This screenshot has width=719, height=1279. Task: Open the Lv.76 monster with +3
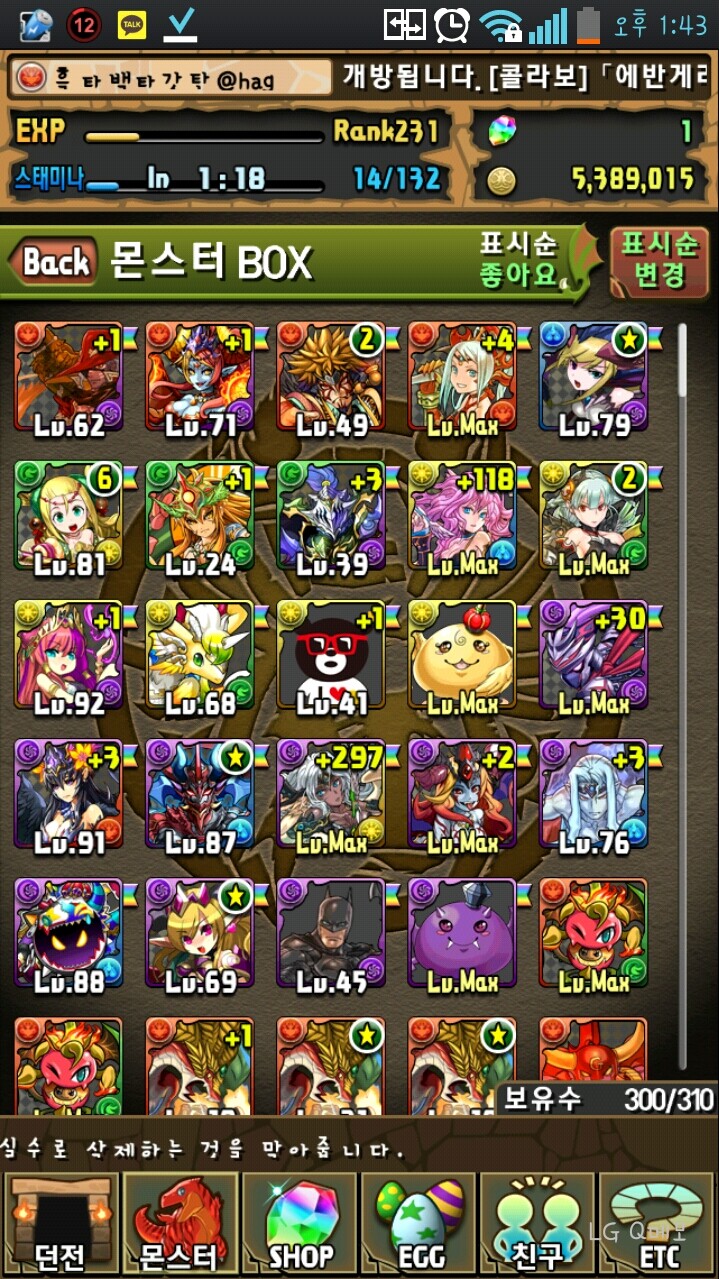[x=594, y=796]
